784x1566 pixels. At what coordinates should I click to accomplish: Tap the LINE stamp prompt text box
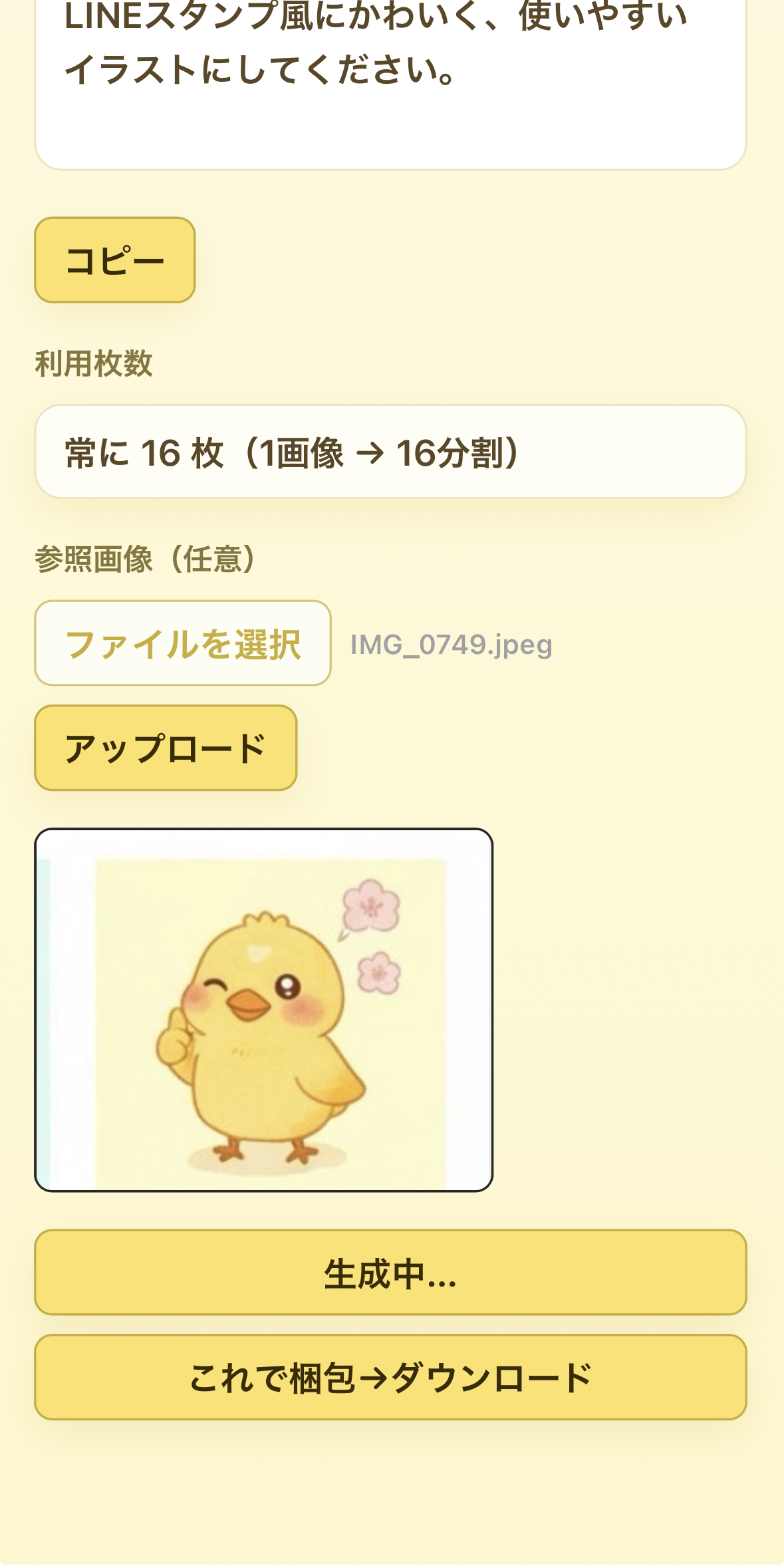click(390, 80)
